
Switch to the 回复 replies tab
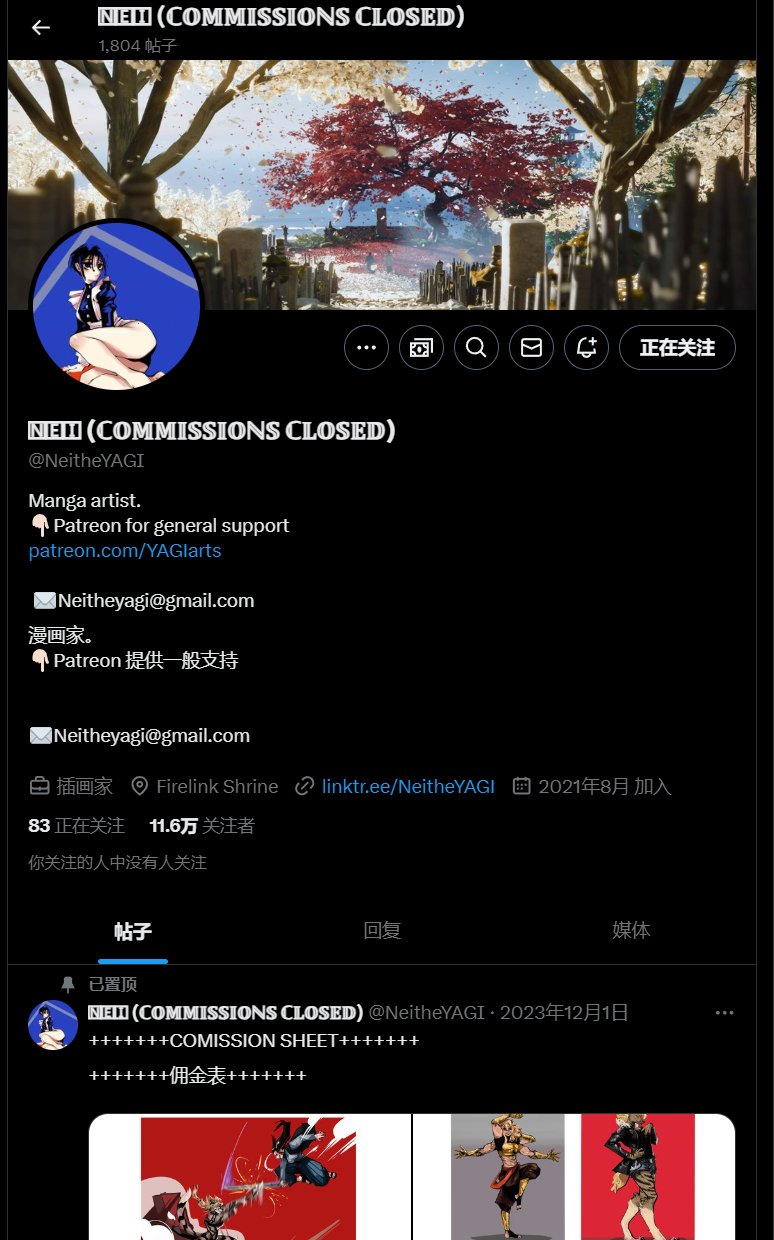[382, 931]
